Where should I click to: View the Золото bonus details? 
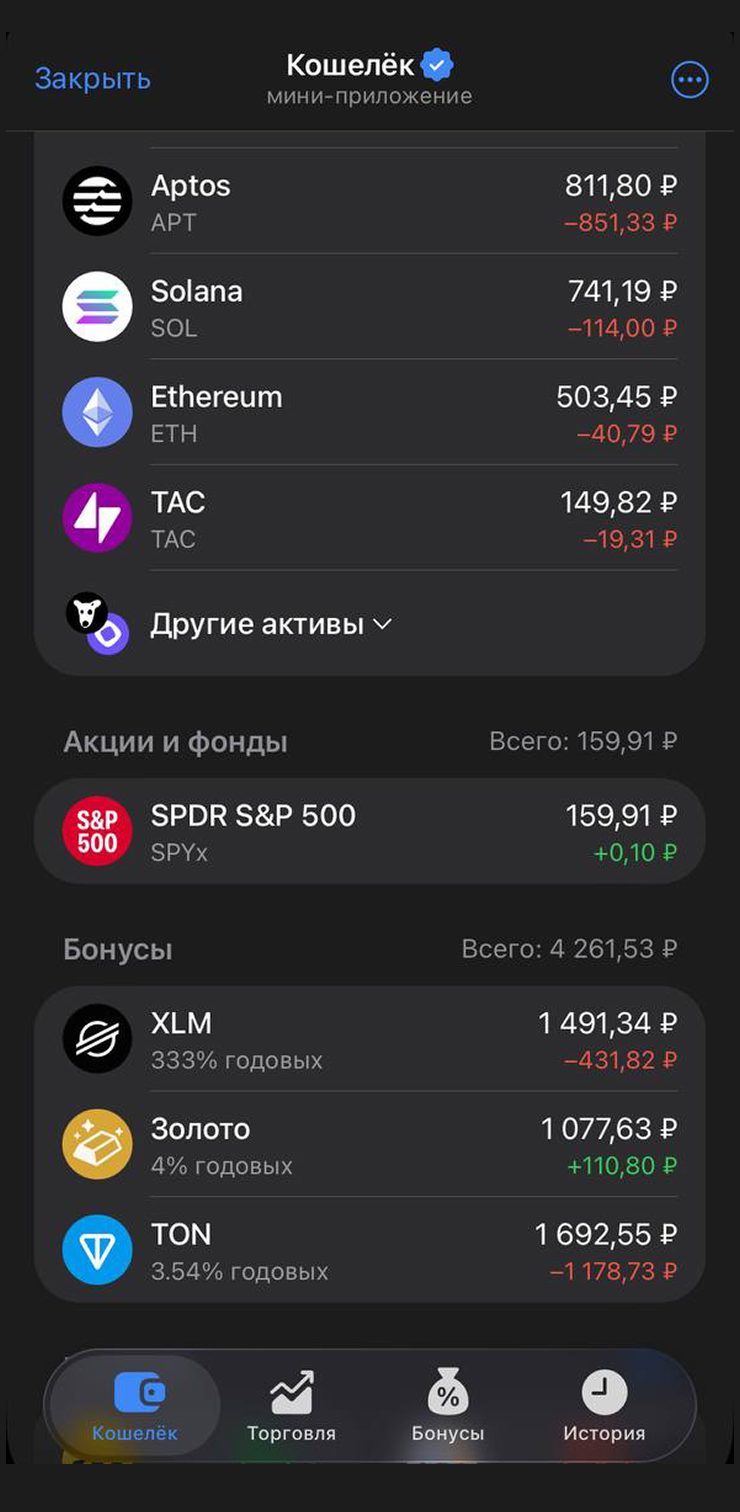coord(370,1145)
